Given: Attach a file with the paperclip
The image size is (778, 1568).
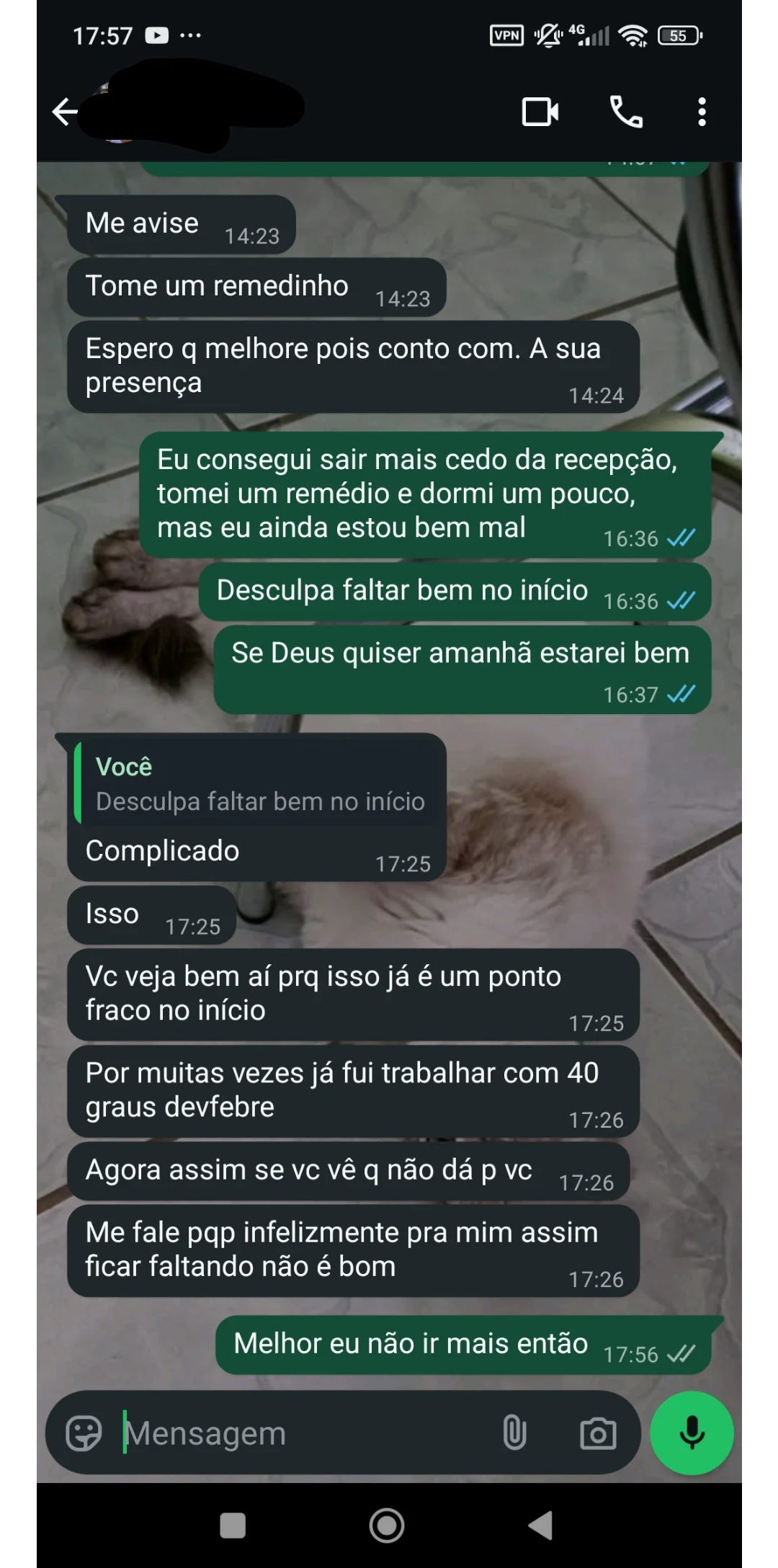Looking at the screenshot, I should 514,1433.
